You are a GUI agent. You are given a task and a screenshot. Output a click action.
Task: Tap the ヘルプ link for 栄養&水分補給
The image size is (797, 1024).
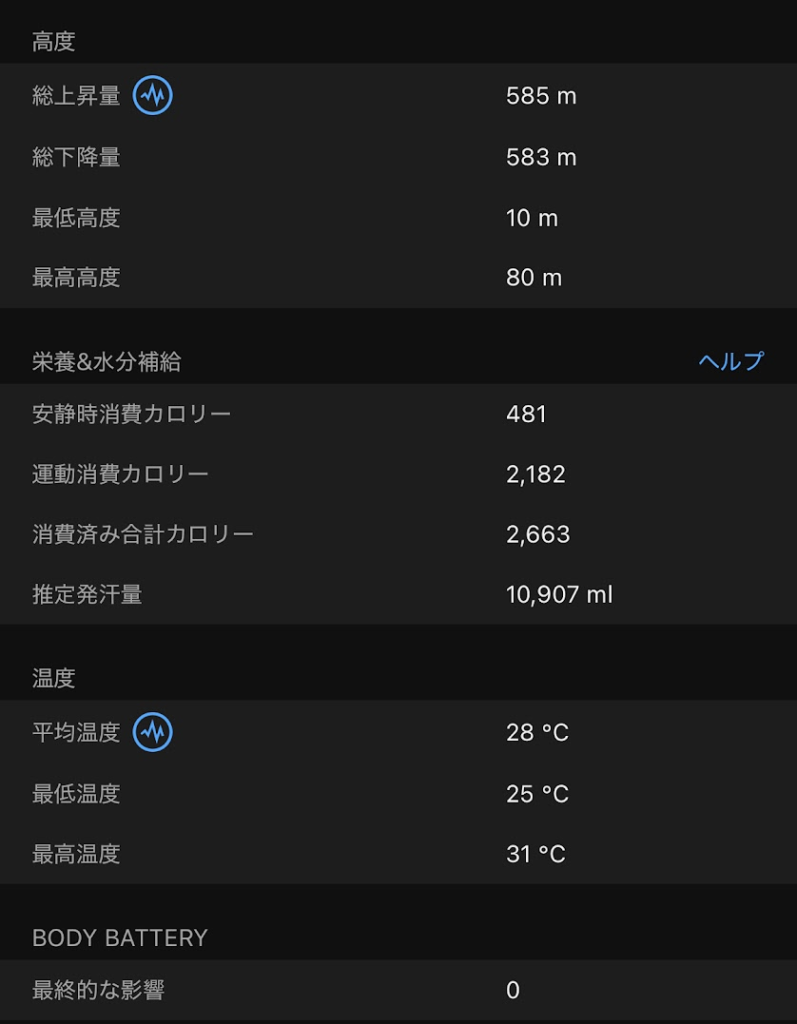pyautogui.click(x=730, y=361)
